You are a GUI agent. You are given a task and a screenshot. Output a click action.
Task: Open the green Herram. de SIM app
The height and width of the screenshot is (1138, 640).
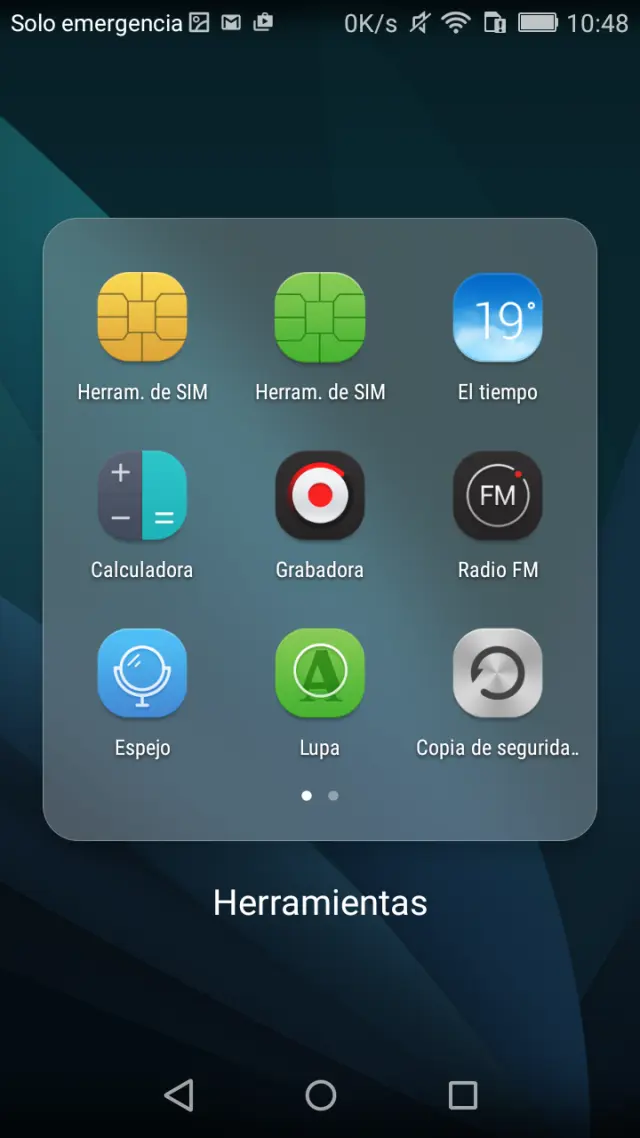320,318
